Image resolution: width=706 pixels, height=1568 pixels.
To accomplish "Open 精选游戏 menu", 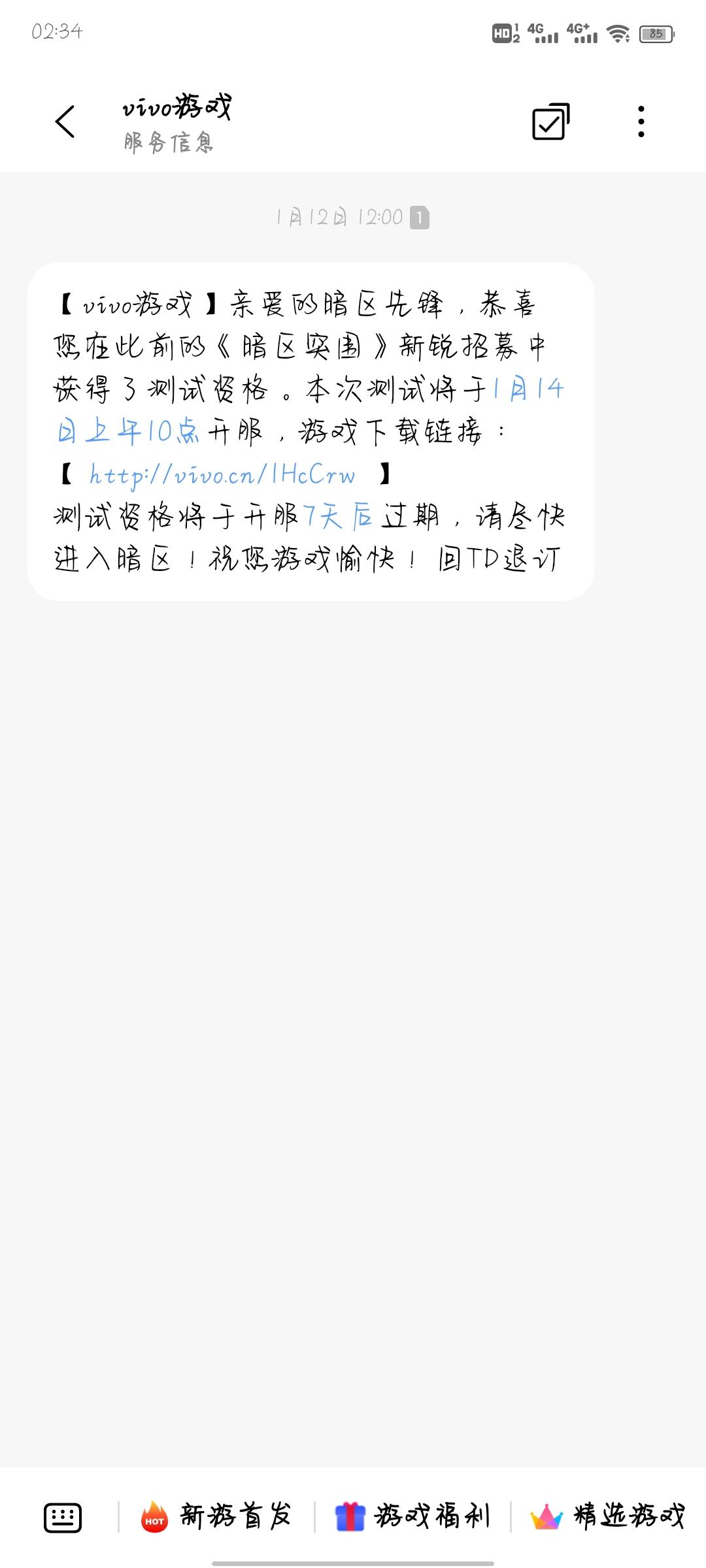I will (608, 1517).
